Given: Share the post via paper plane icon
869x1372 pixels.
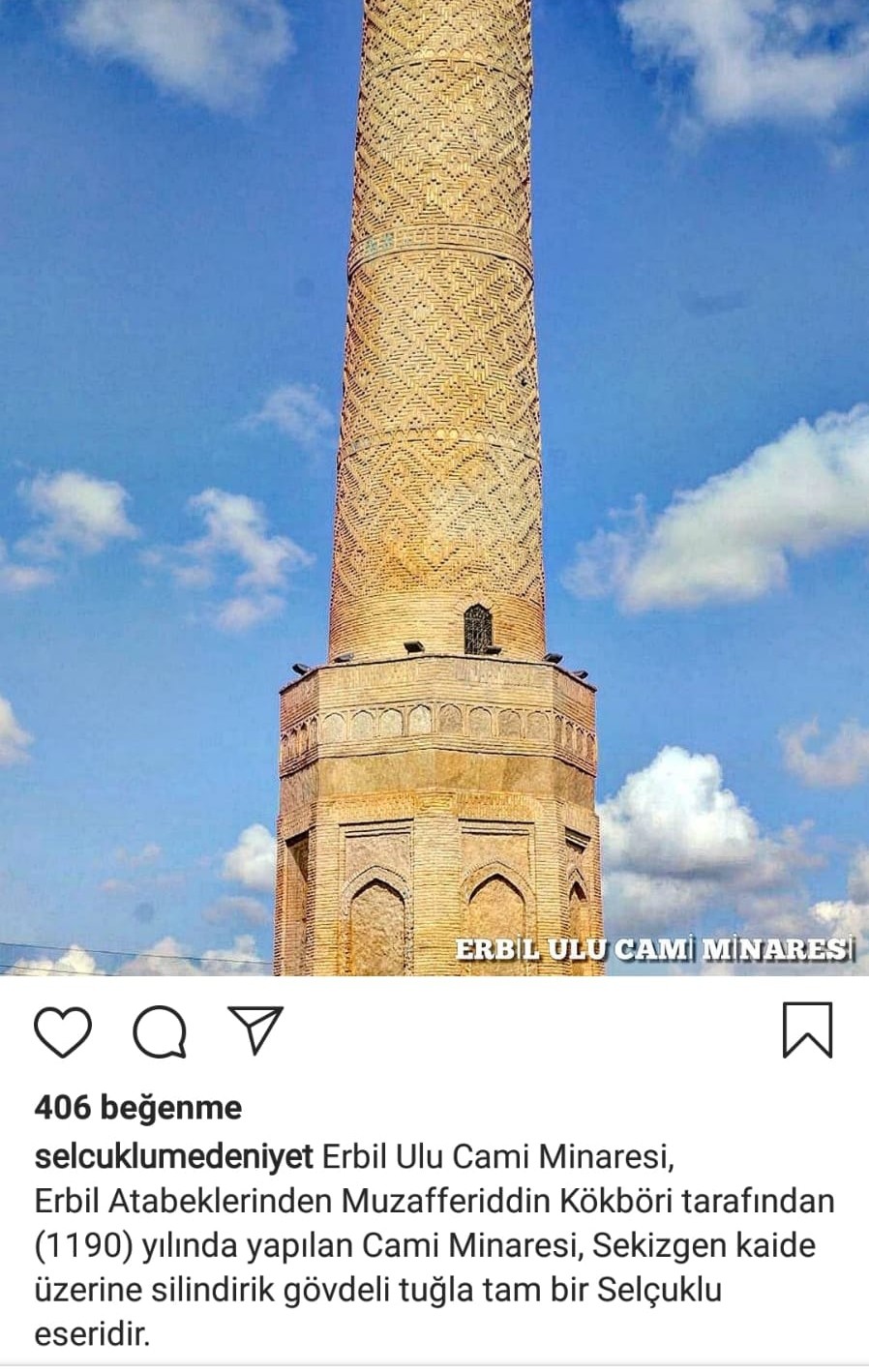Looking at the screenshot, I should (x=255, y=1029).
